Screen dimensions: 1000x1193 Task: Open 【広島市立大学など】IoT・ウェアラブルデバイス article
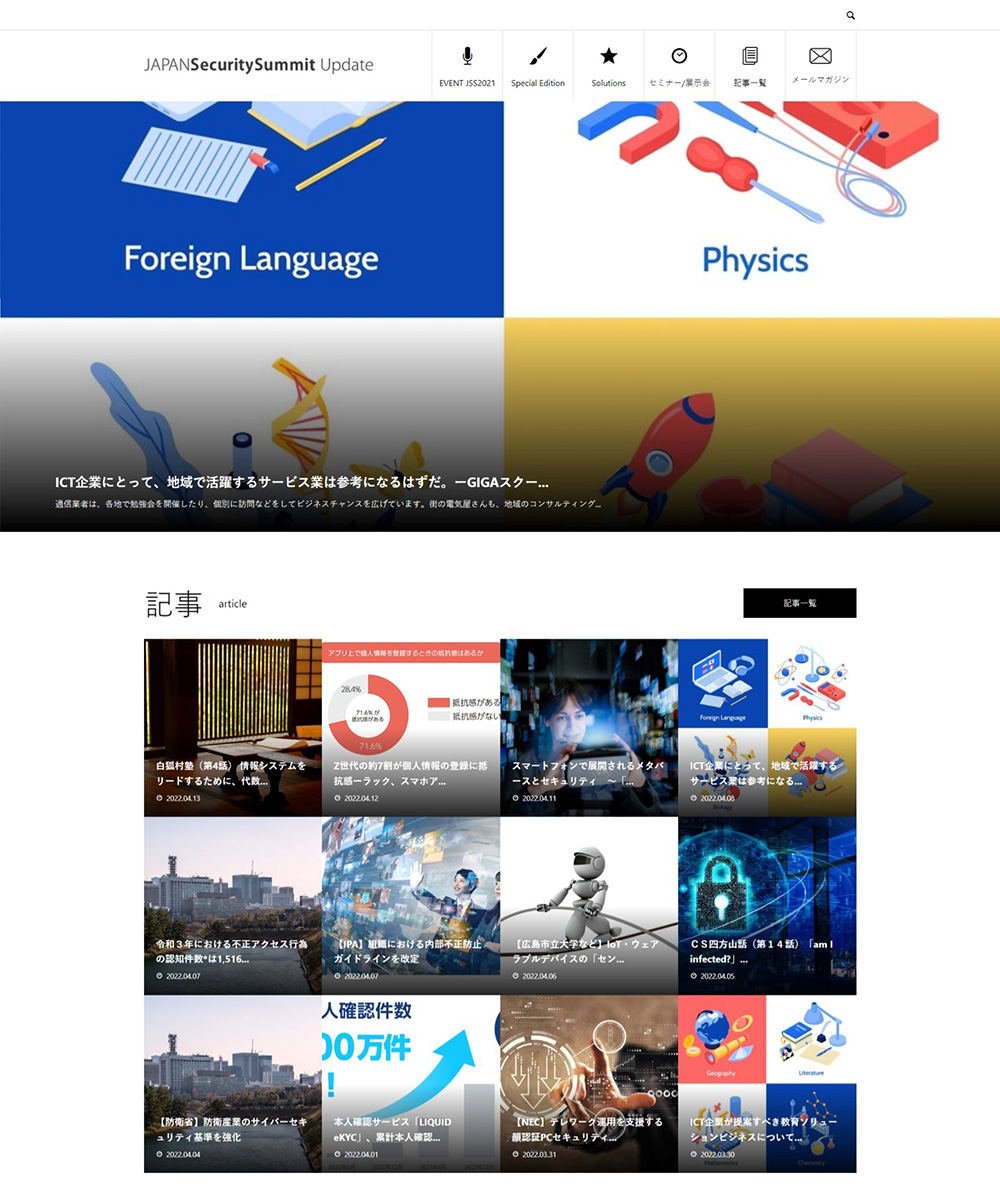click(x=588, y=950)
